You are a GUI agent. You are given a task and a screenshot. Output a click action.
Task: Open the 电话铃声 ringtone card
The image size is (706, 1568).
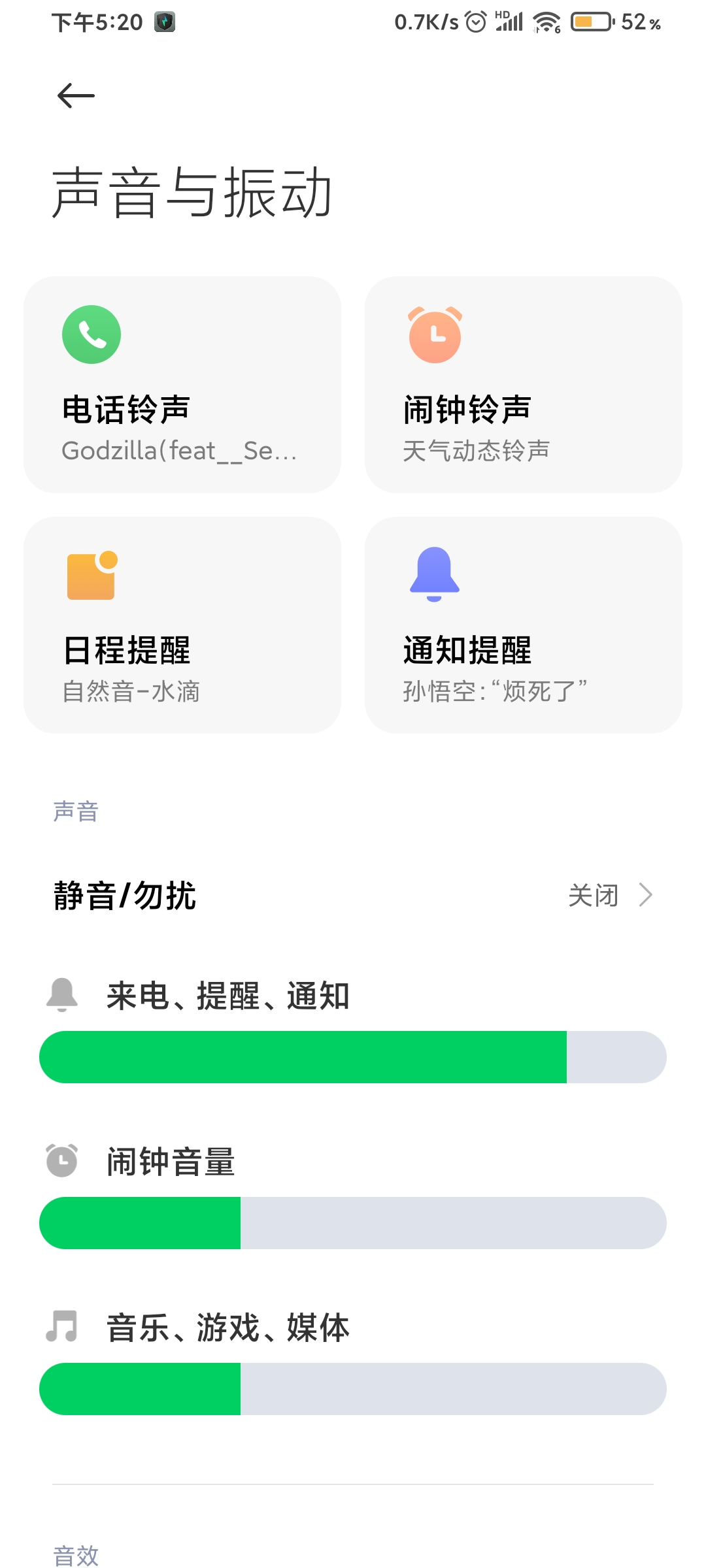(x=182, y=385)
